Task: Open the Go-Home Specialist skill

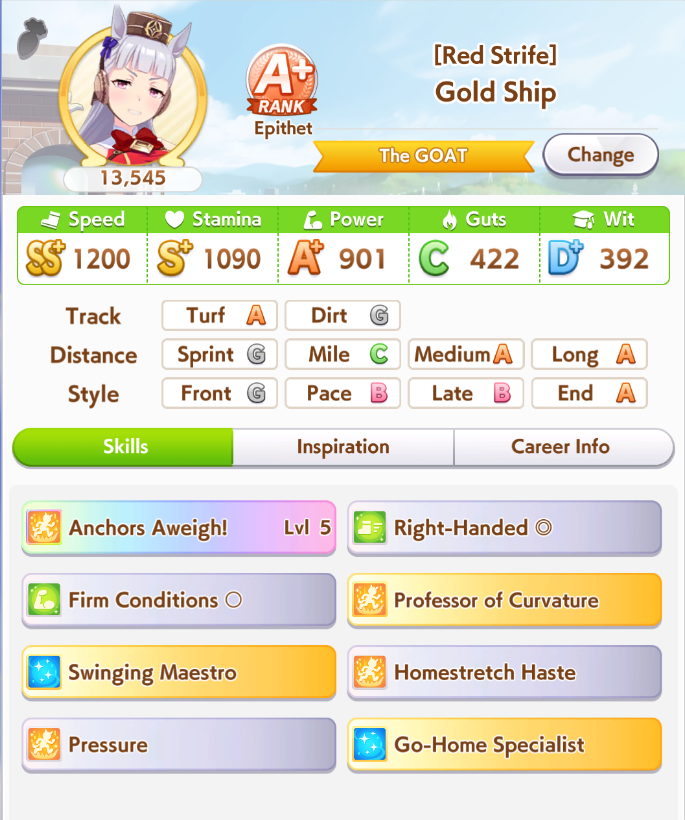Action: (x=504, y=745)
